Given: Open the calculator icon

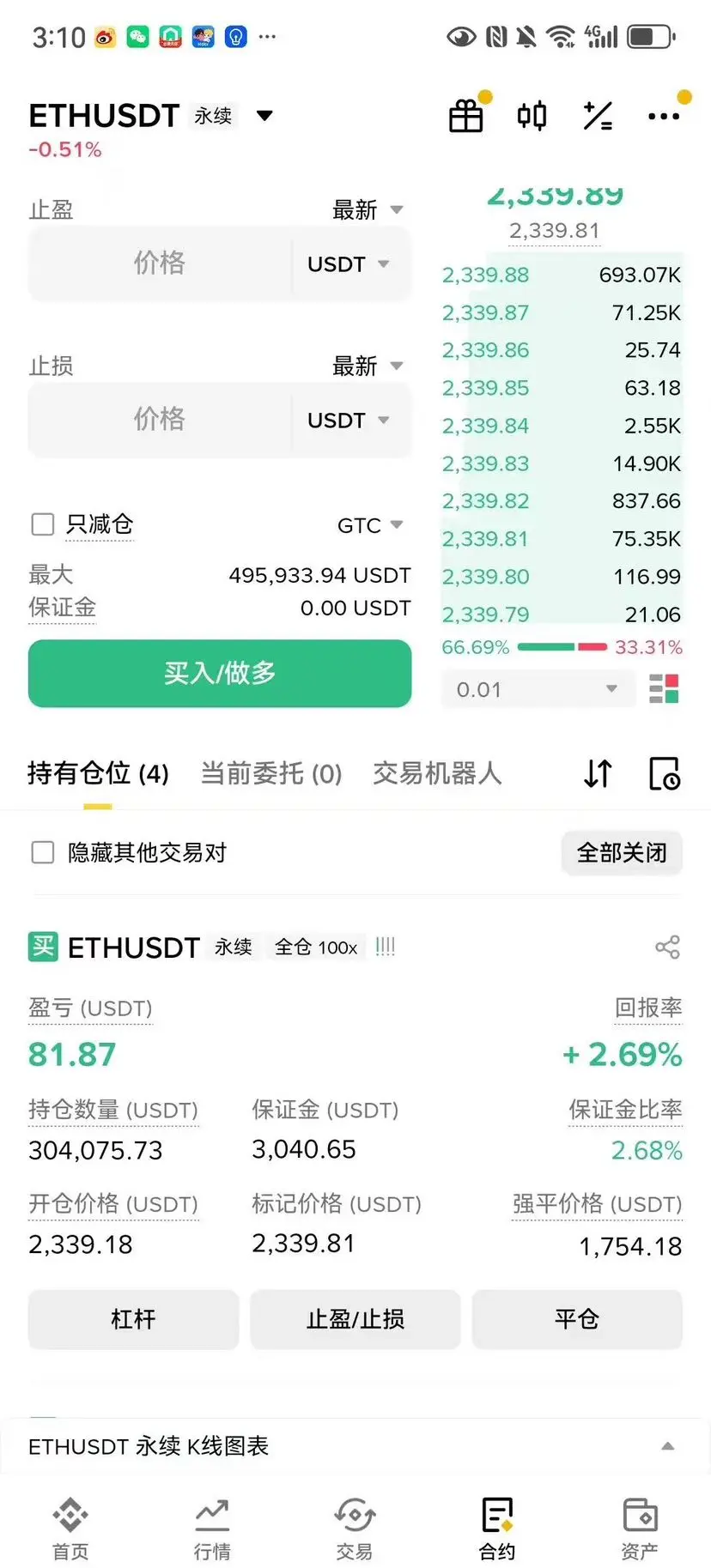Looking at the screenshot, I should point(598,116).
